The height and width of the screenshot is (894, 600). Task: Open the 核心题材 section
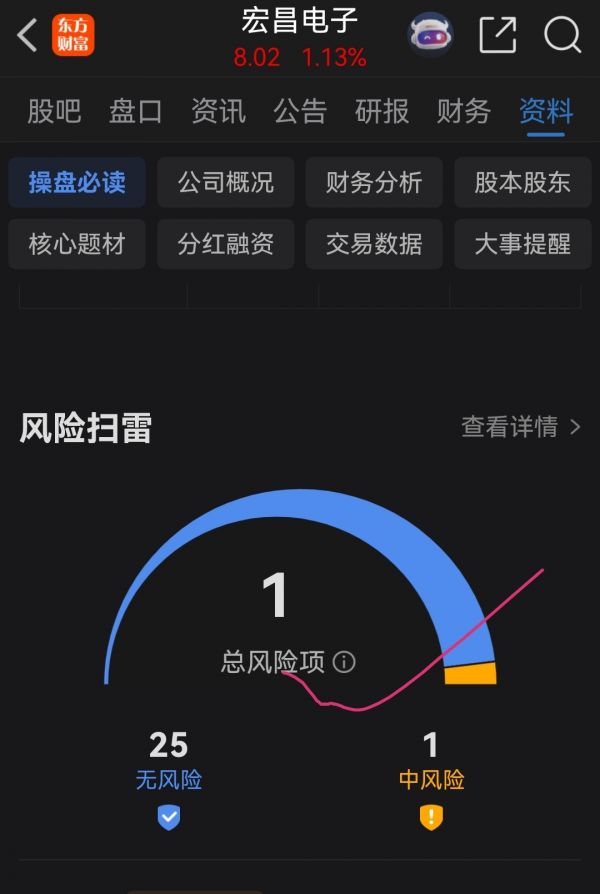(77, 244)
